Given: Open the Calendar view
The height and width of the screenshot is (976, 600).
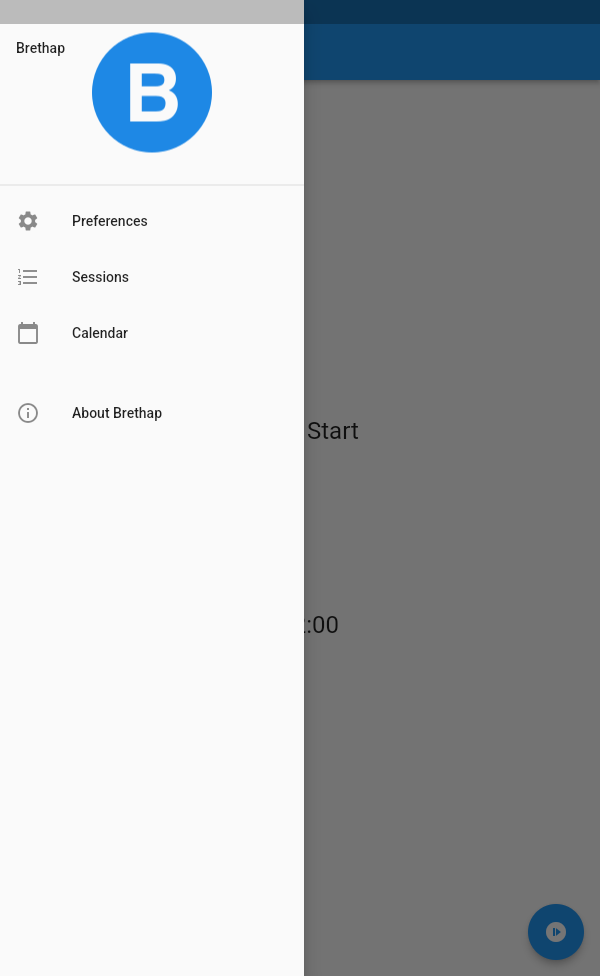Looking at the screenshot, I should 100,333.
